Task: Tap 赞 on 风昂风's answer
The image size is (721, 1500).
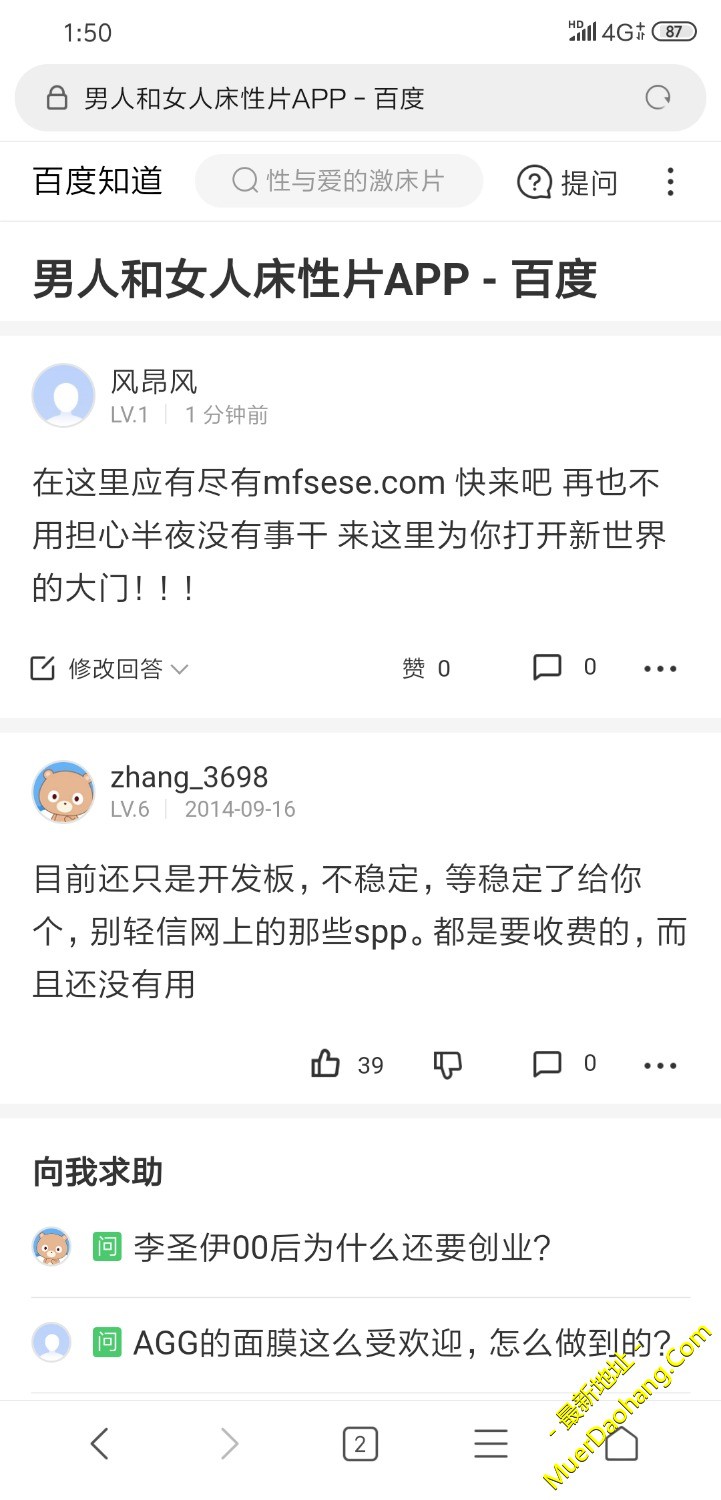Action: coord(426,669)
